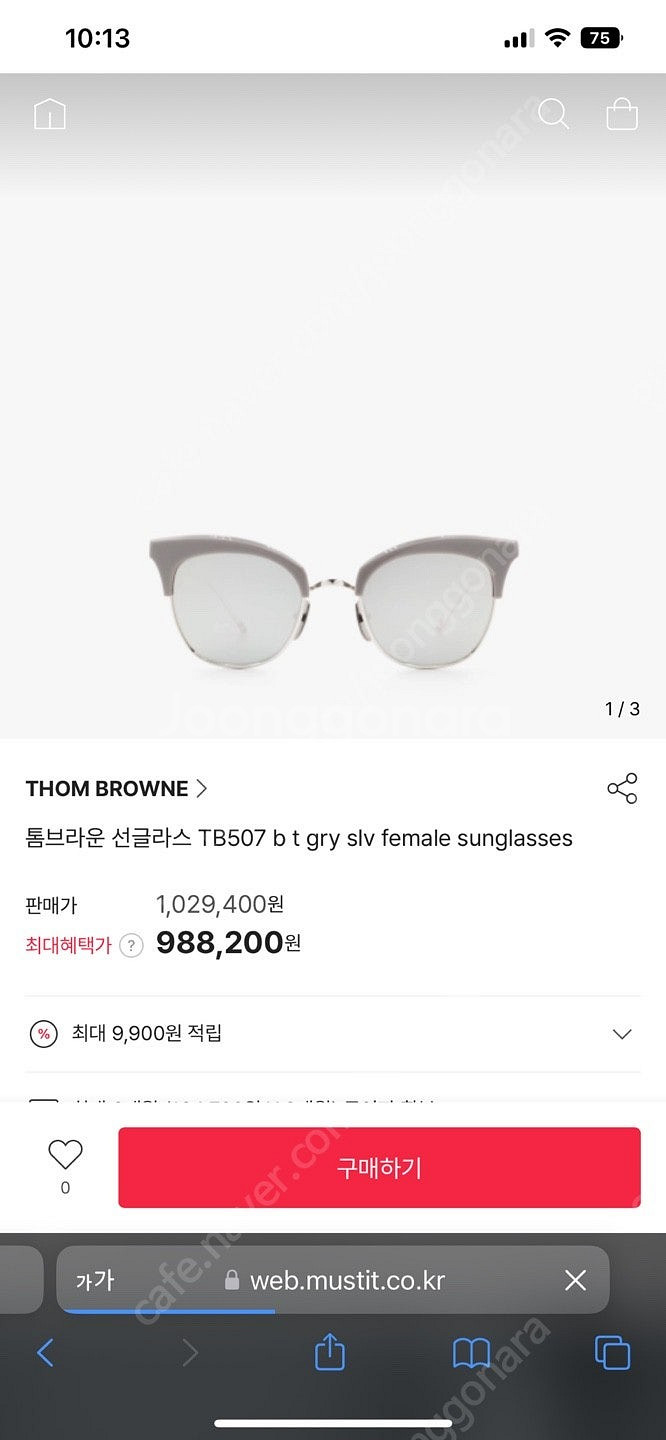
Task: Open the THOM BROWNE brand page
Action: 116,789
